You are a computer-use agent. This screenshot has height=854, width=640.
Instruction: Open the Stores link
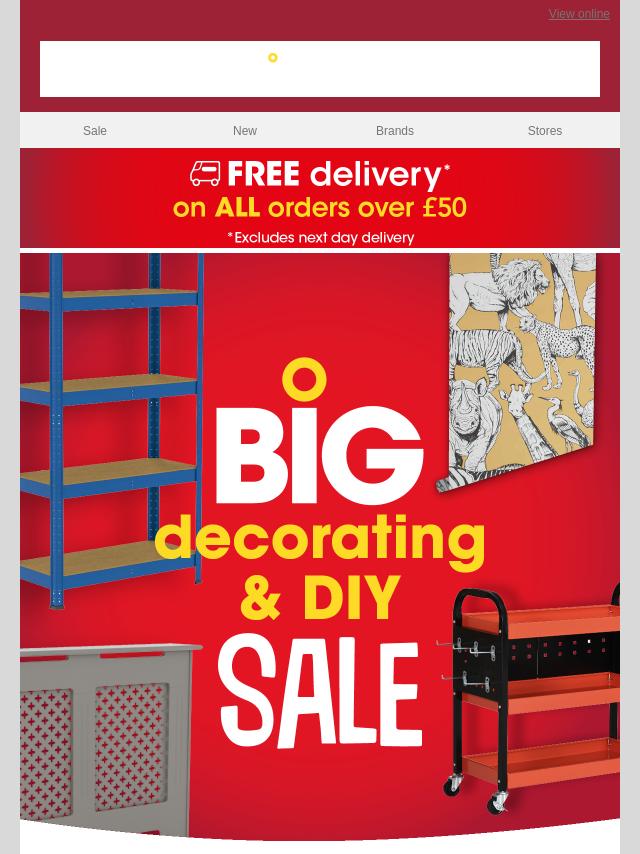(544, 131)
